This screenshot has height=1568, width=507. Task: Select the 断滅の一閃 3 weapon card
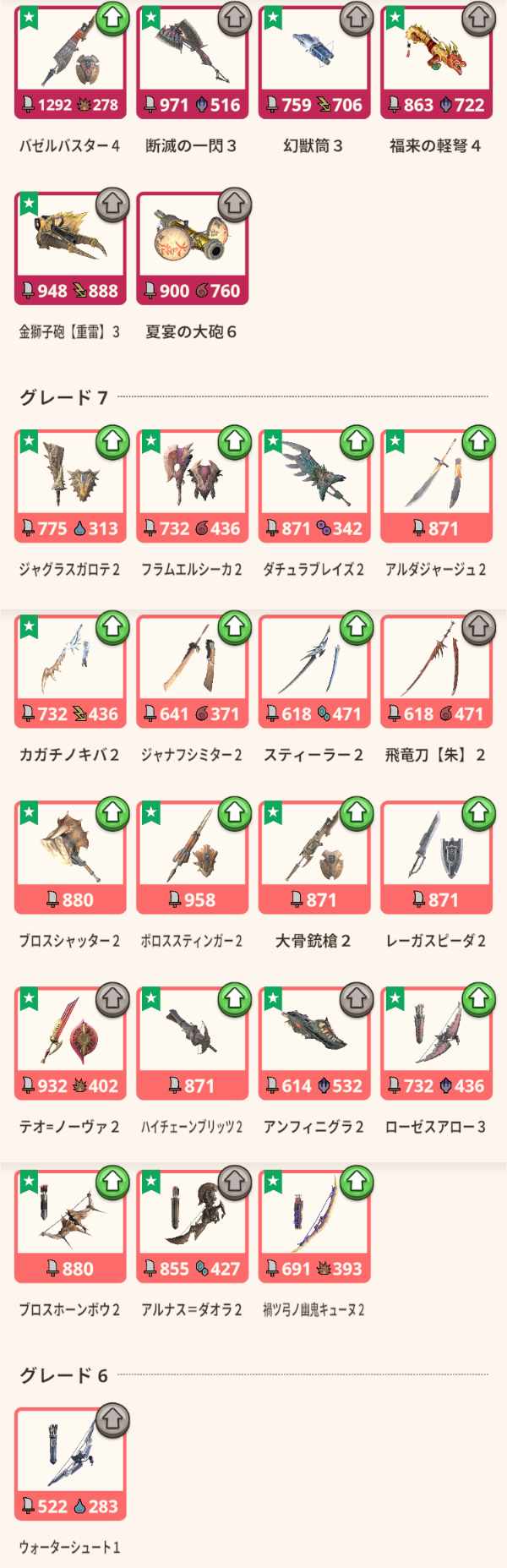coord(193,63)
